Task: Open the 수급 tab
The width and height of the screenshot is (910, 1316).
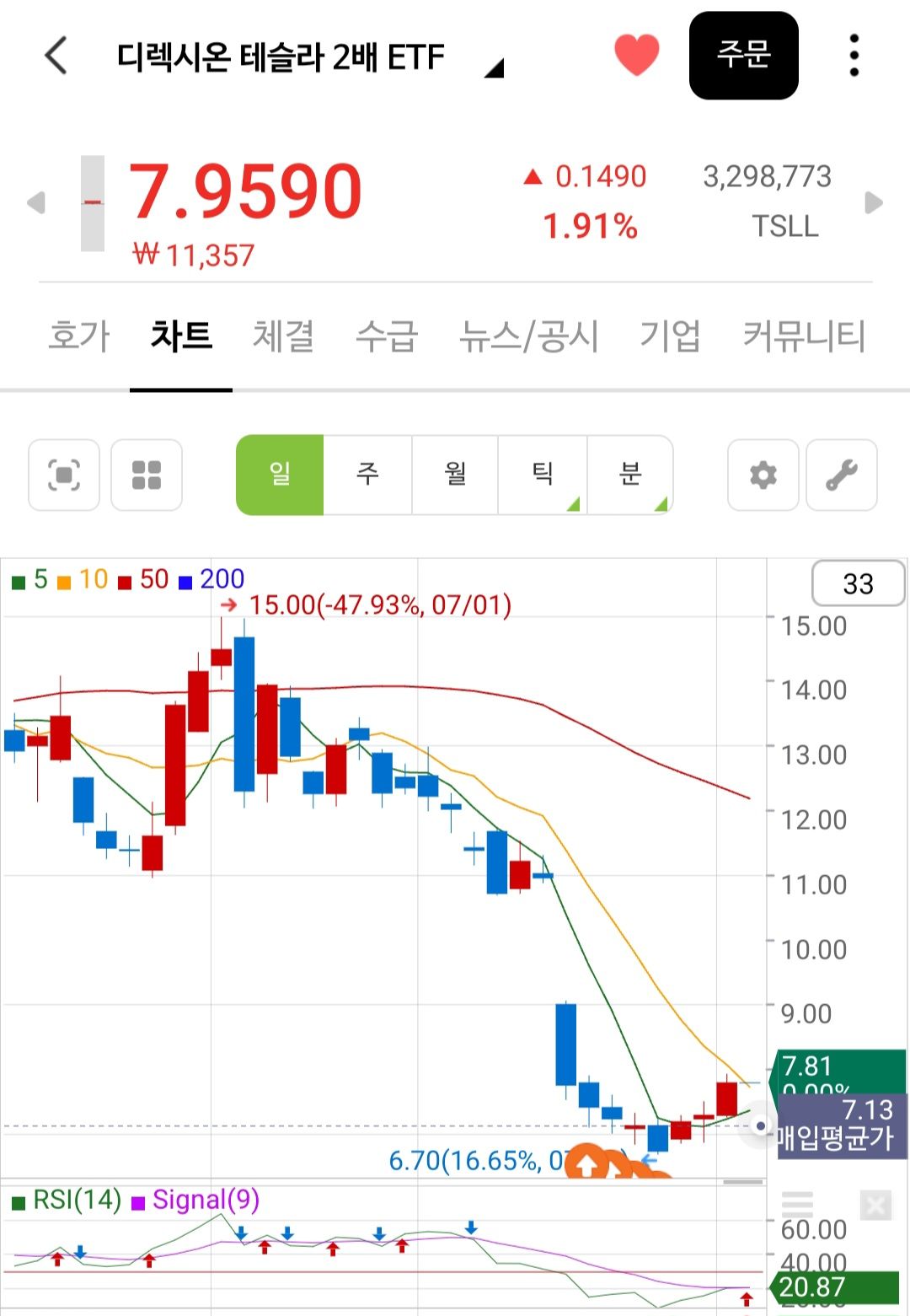Action: (x=387, y=336)
